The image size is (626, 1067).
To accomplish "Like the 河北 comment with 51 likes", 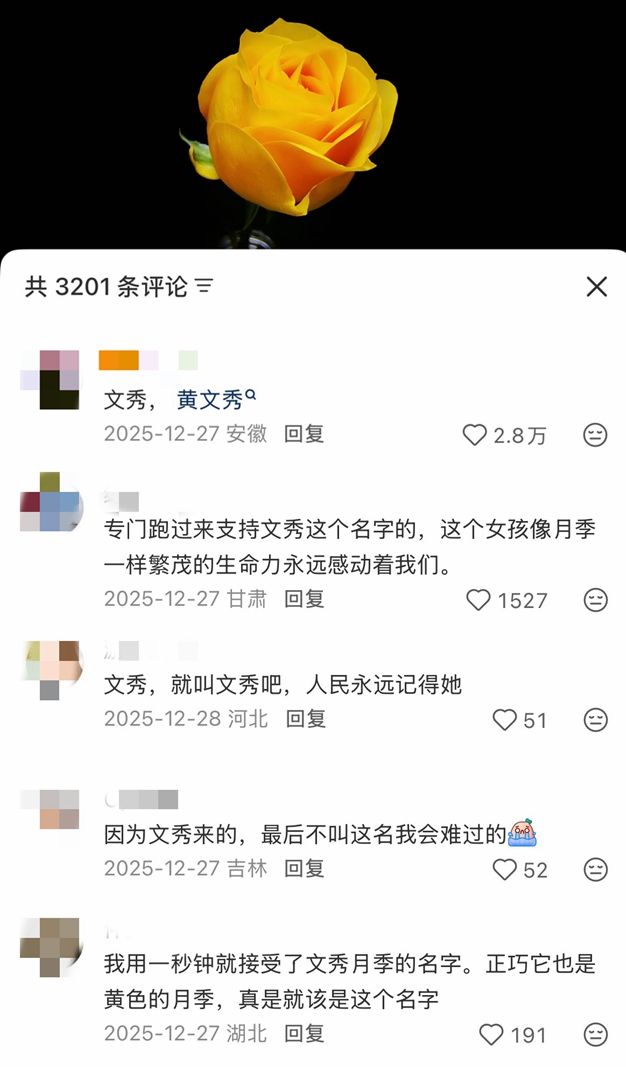I will coord(504,720).
